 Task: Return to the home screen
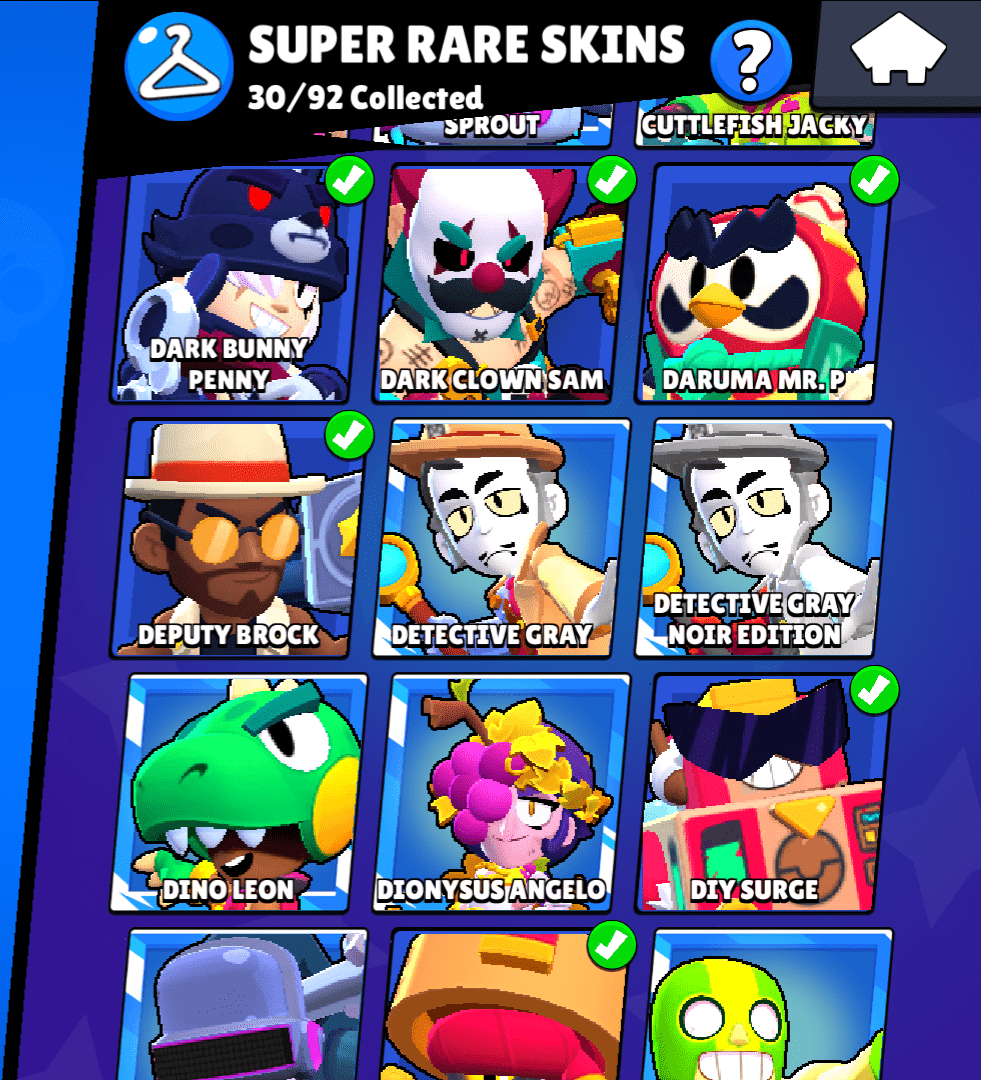[x=898, y=52]
